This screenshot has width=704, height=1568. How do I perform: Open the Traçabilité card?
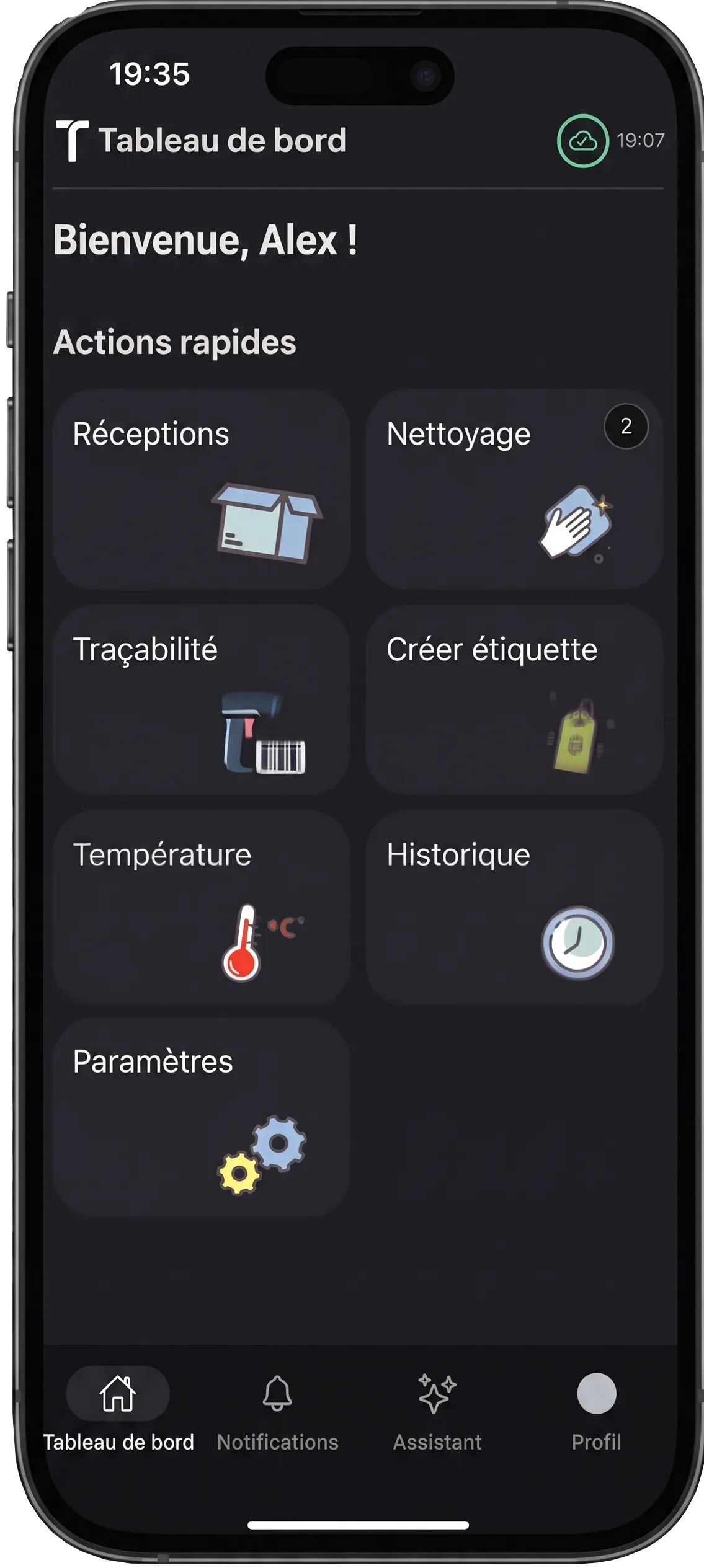point(202,699)
